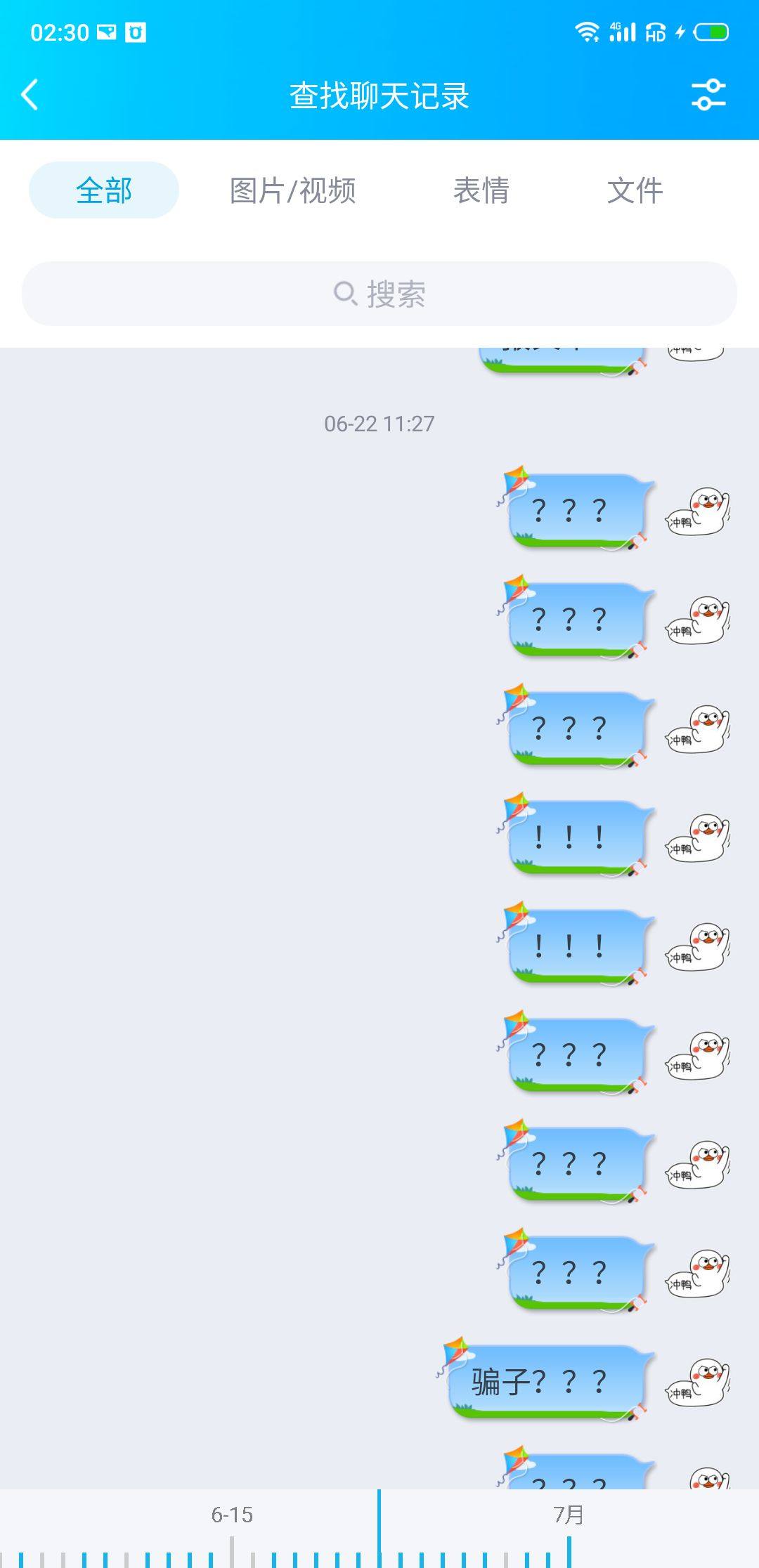Viewport: 759px width, 1568px height.
Task: Select the 表情 tab
Action: pos(481,190)
